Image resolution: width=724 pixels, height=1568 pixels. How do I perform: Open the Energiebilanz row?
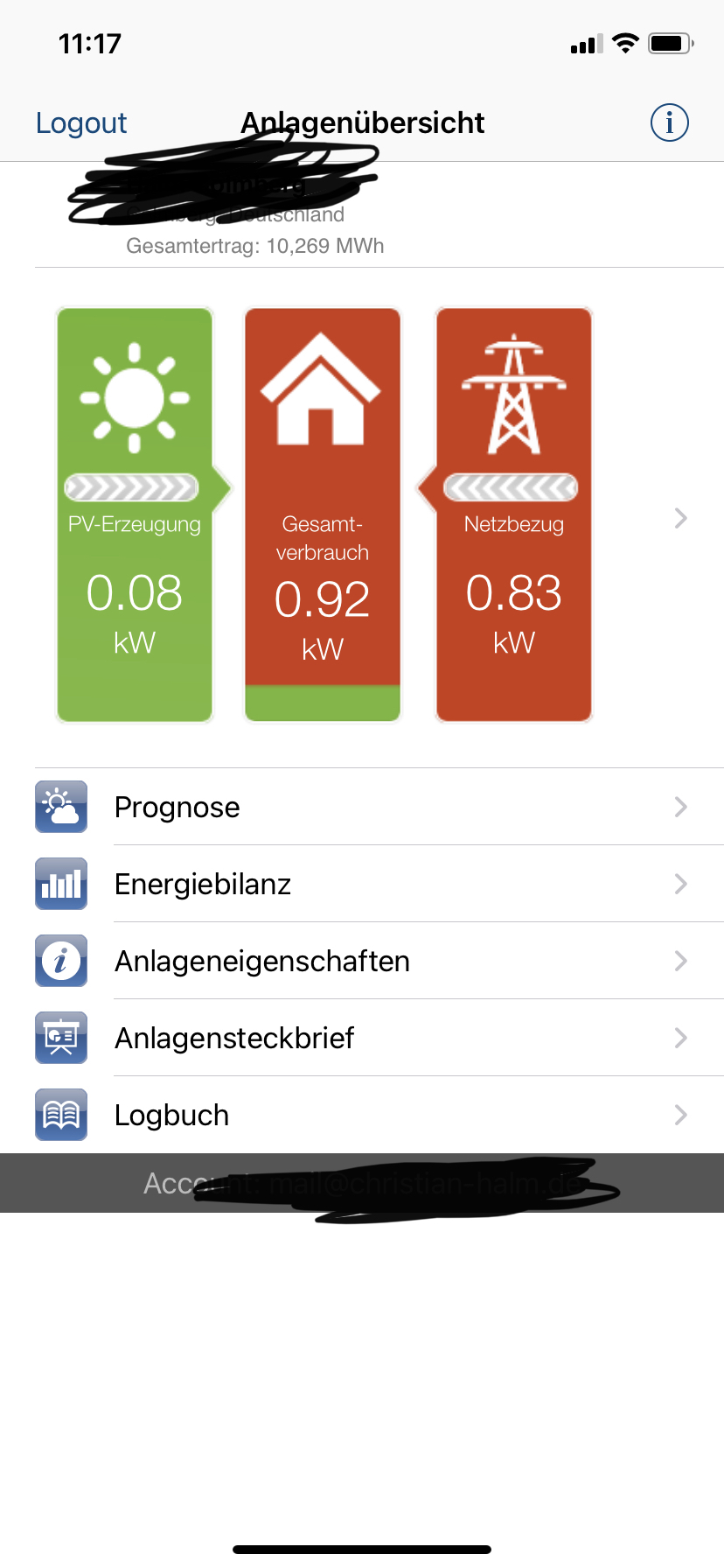[361, 884]
